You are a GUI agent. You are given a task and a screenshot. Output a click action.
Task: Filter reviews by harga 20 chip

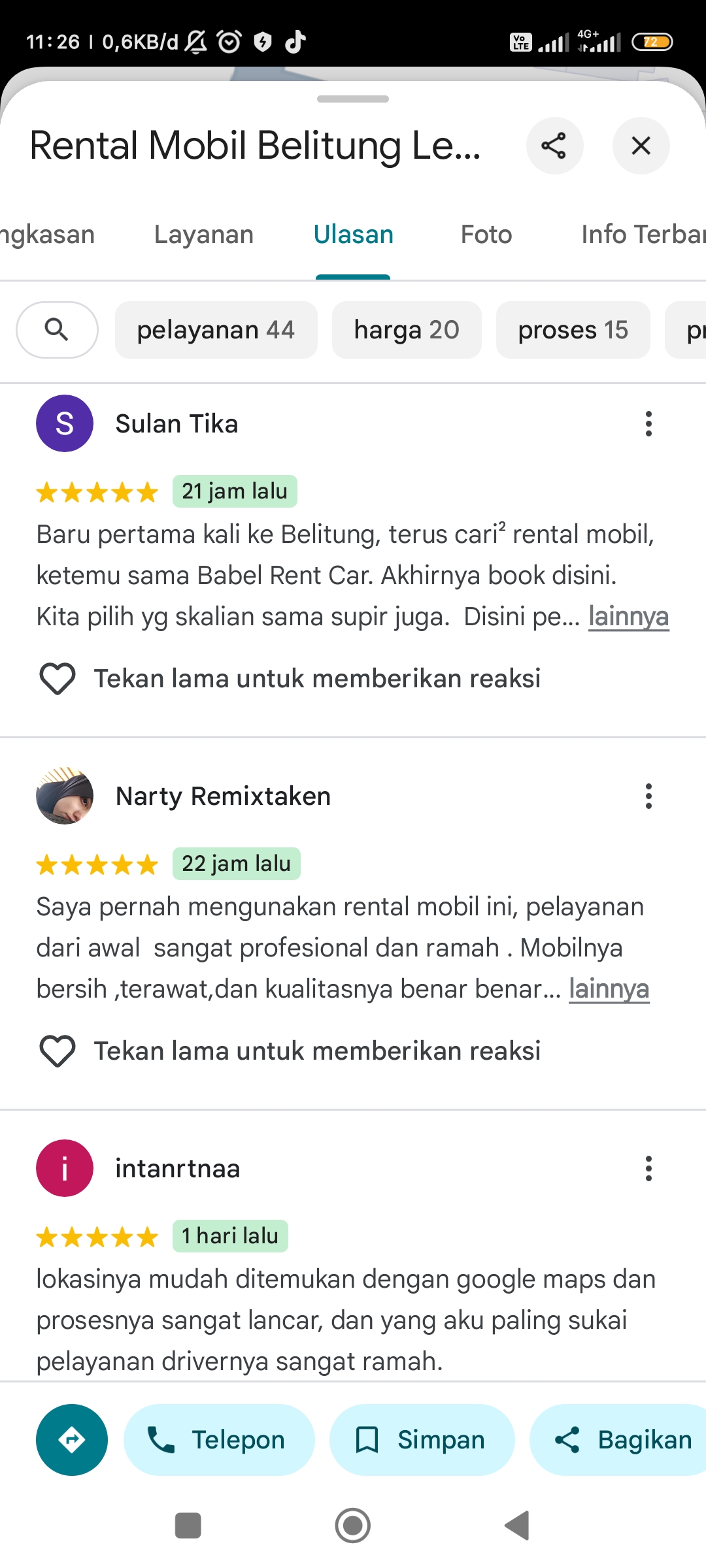click(407, 330)
